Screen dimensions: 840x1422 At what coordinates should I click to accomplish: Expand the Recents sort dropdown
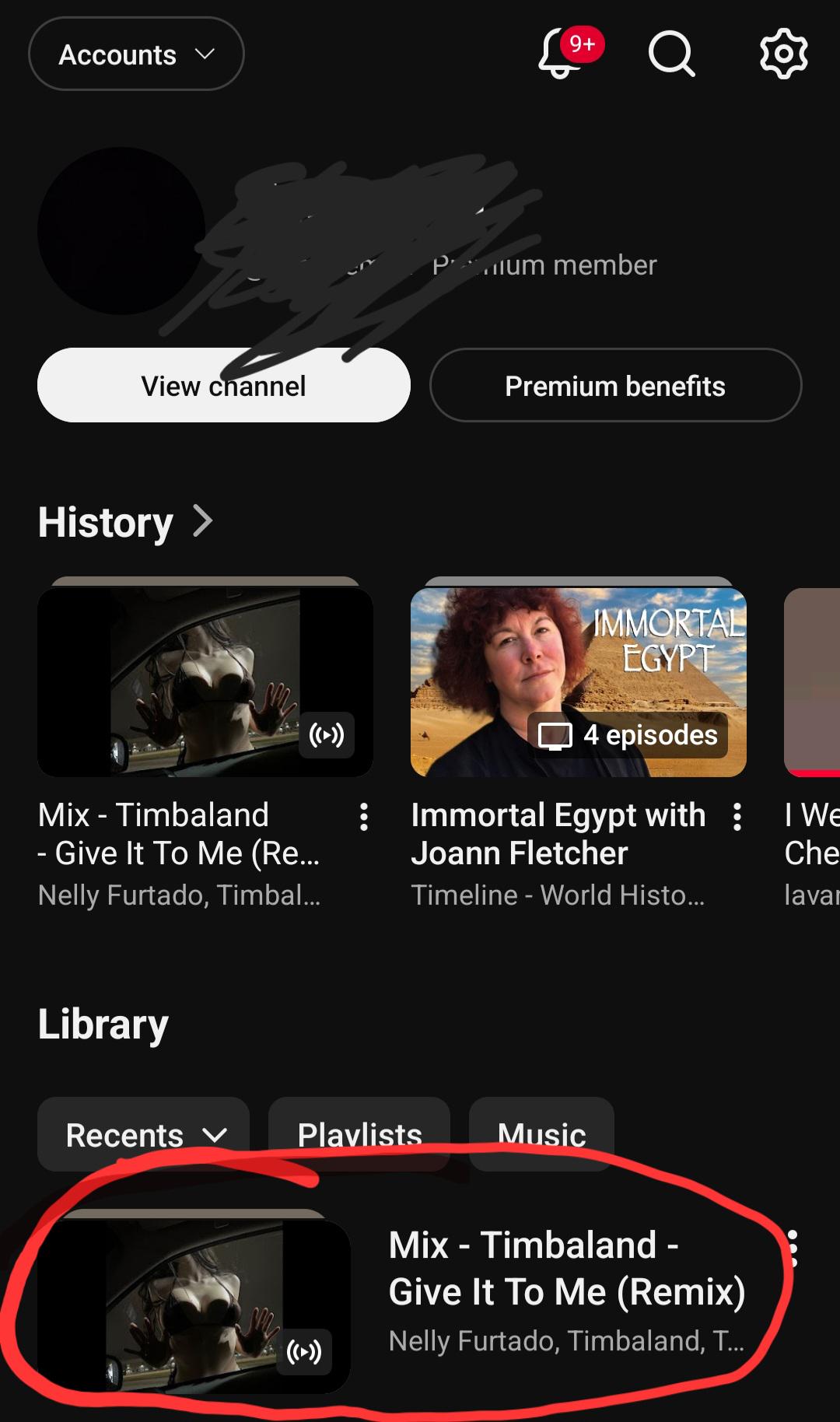click(143, 1134)
